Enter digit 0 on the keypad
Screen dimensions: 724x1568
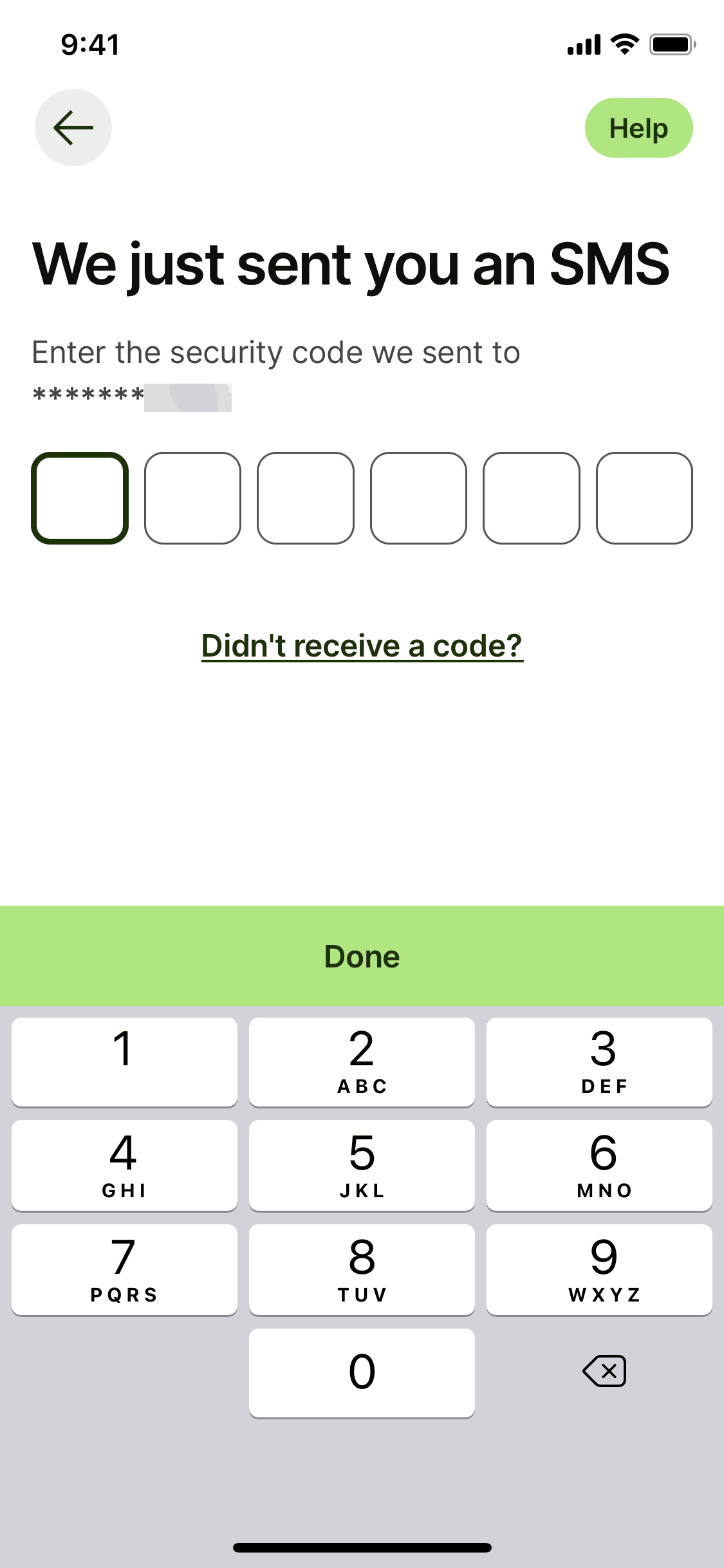362,1372
